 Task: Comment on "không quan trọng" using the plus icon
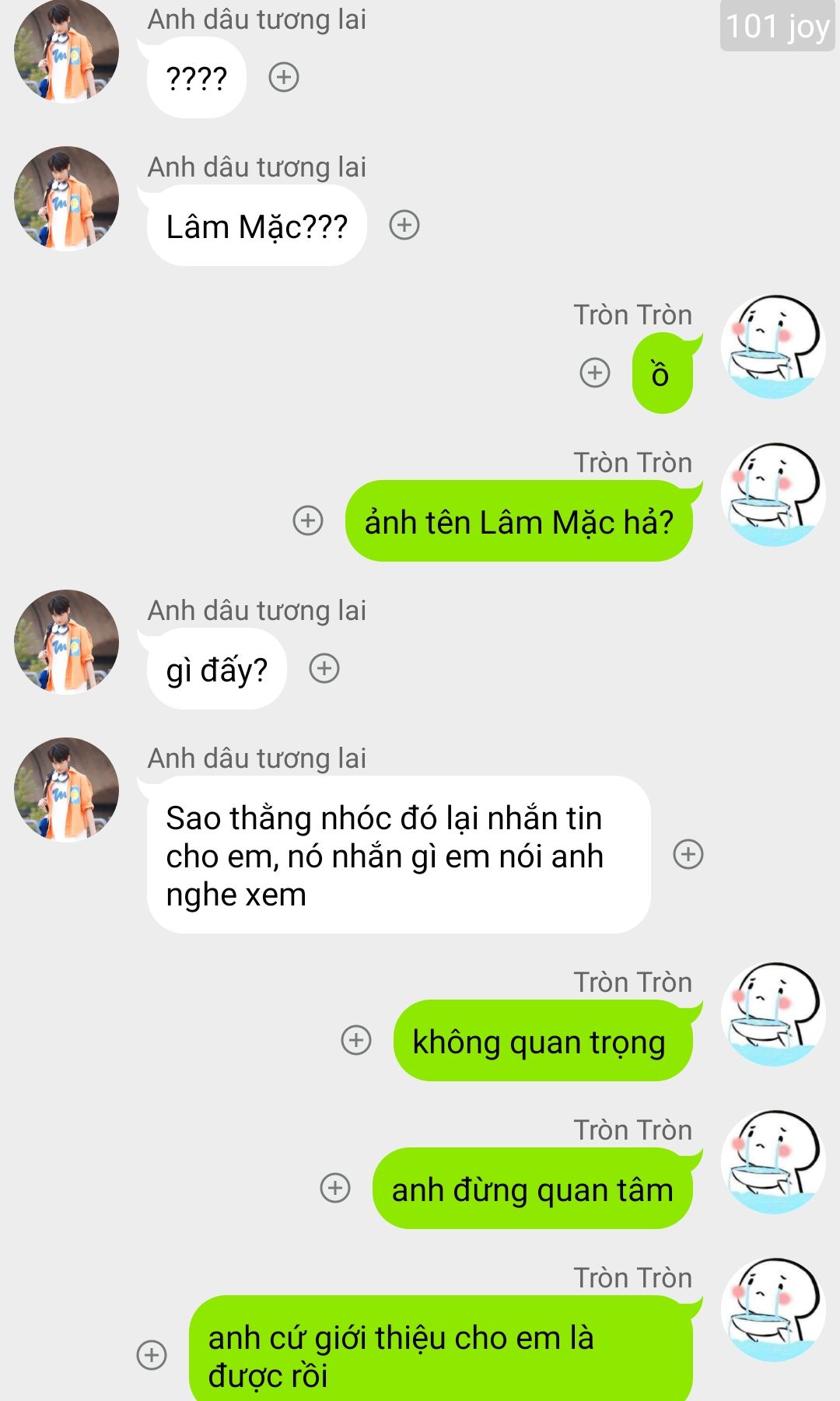point(356,1040)
